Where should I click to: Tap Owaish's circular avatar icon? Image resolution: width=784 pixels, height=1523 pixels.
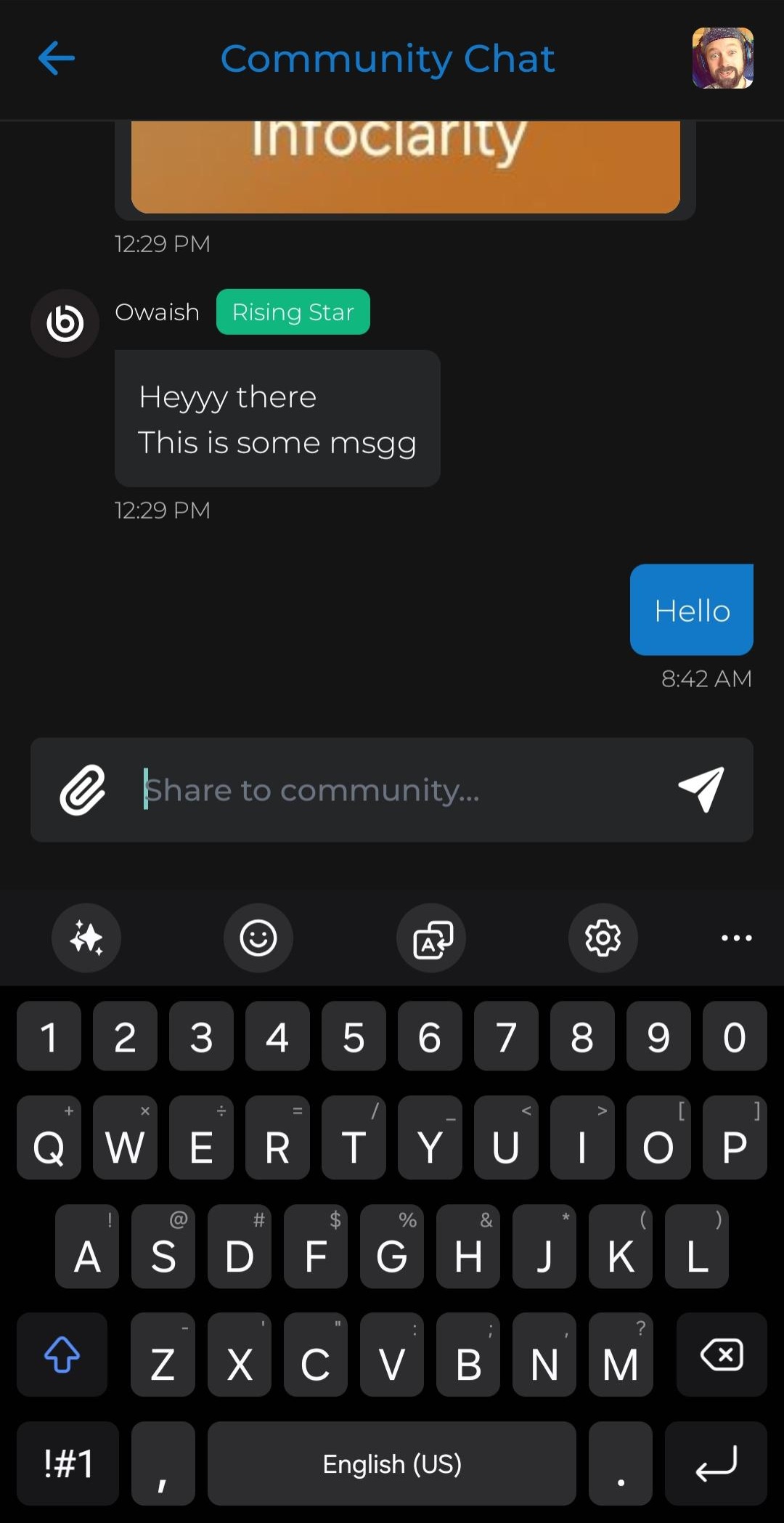(65, 322)
